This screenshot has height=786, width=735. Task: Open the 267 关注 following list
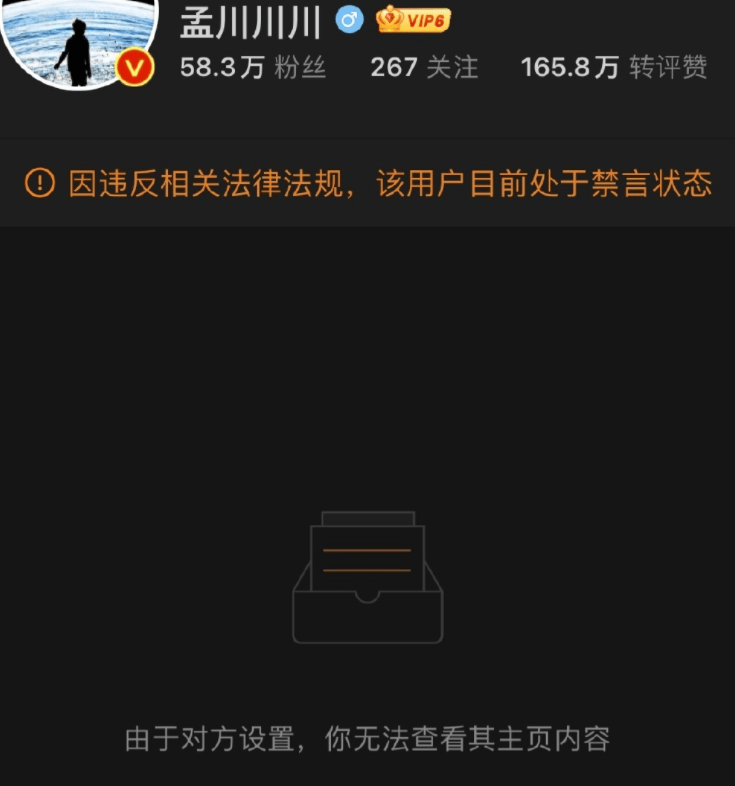click(x=423, y=68)
